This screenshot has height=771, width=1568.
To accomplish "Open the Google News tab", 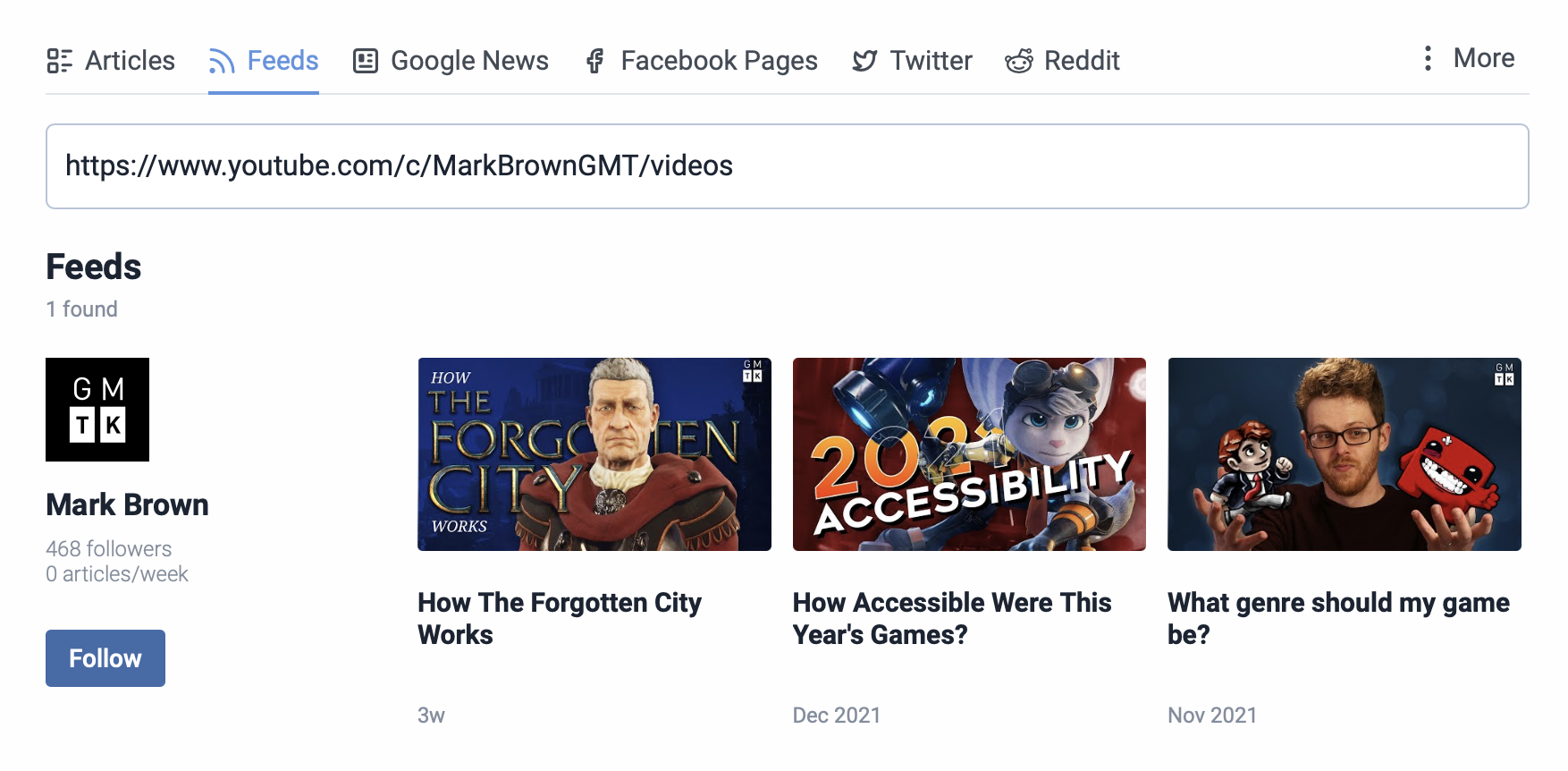I will [x=451, y=61].
